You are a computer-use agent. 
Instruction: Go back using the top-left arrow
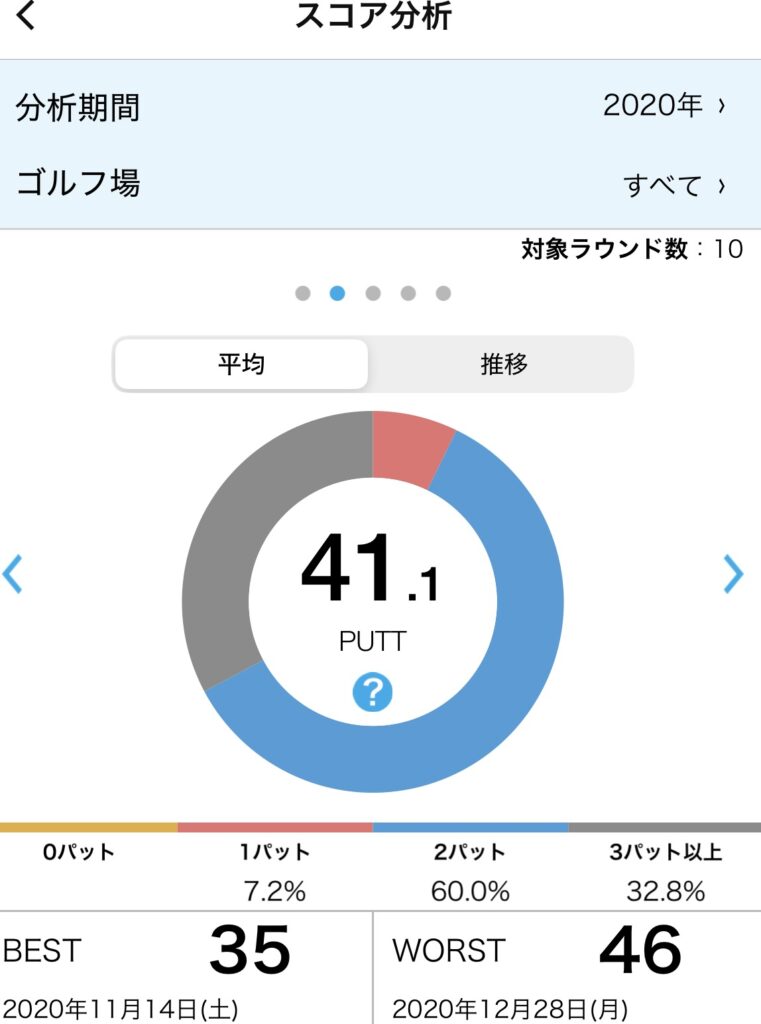pos(26,17)
